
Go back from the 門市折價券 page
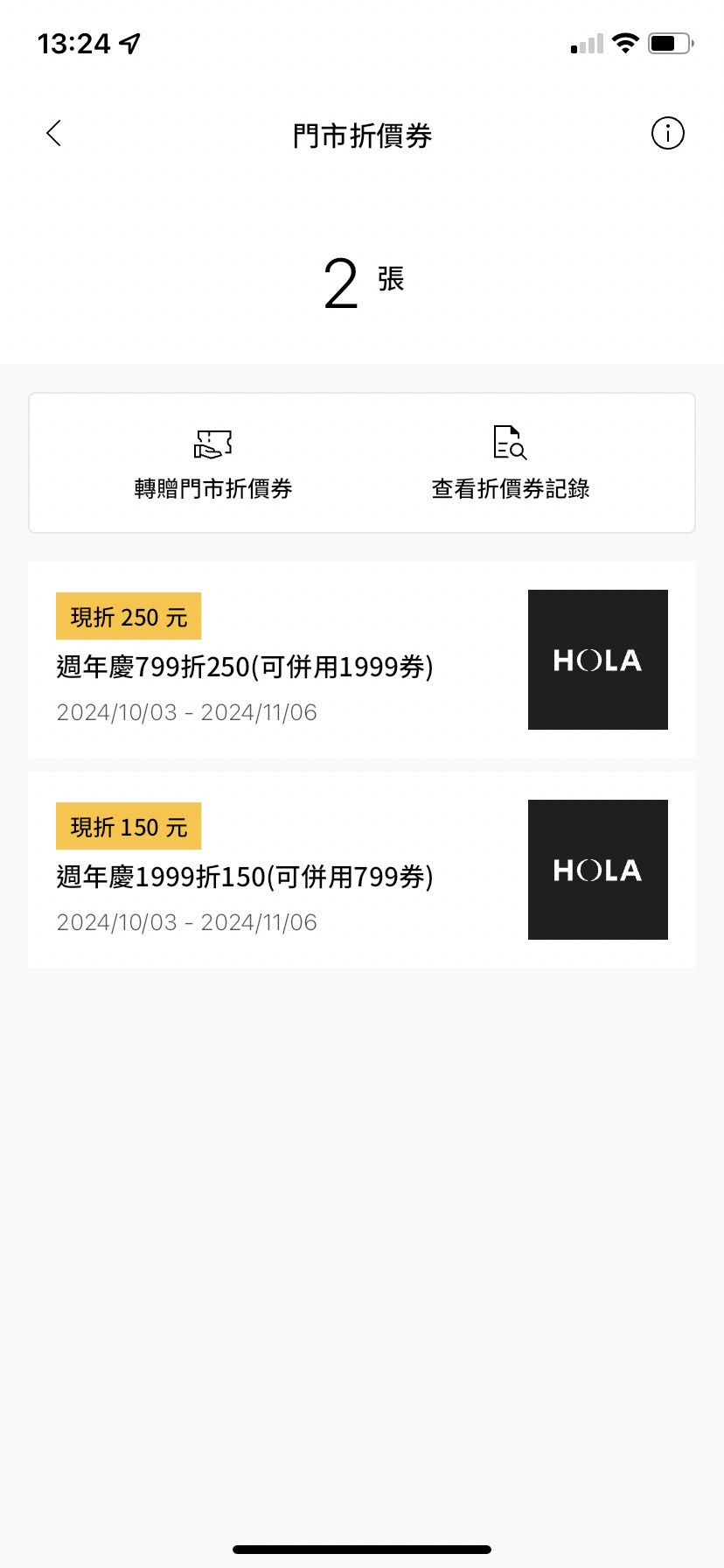54,134
